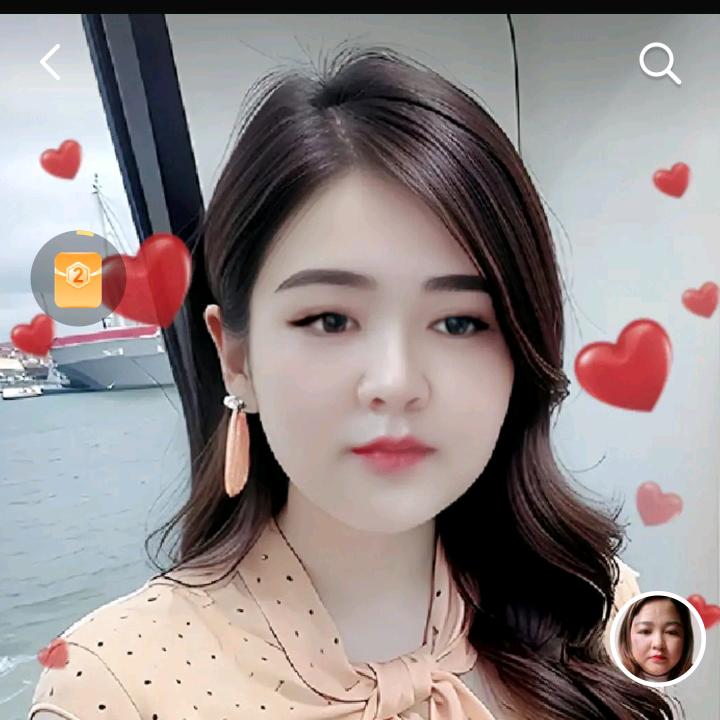Go back using the top arrow
The width and height of the screenshot is (720, 720).
50,63
